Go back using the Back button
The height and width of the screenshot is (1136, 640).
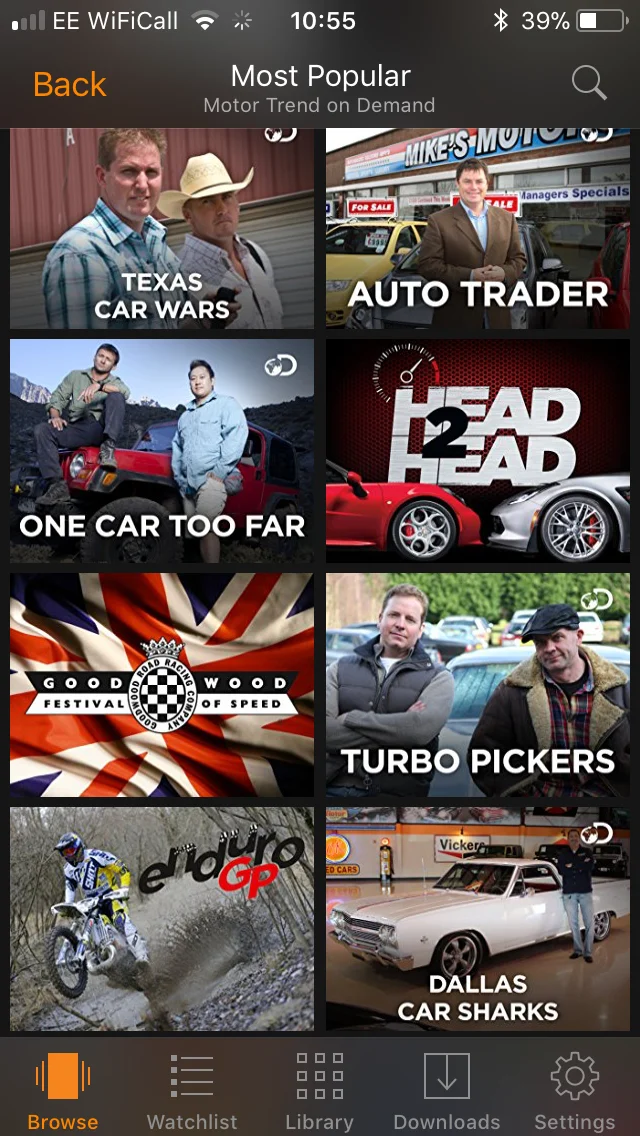70,85
